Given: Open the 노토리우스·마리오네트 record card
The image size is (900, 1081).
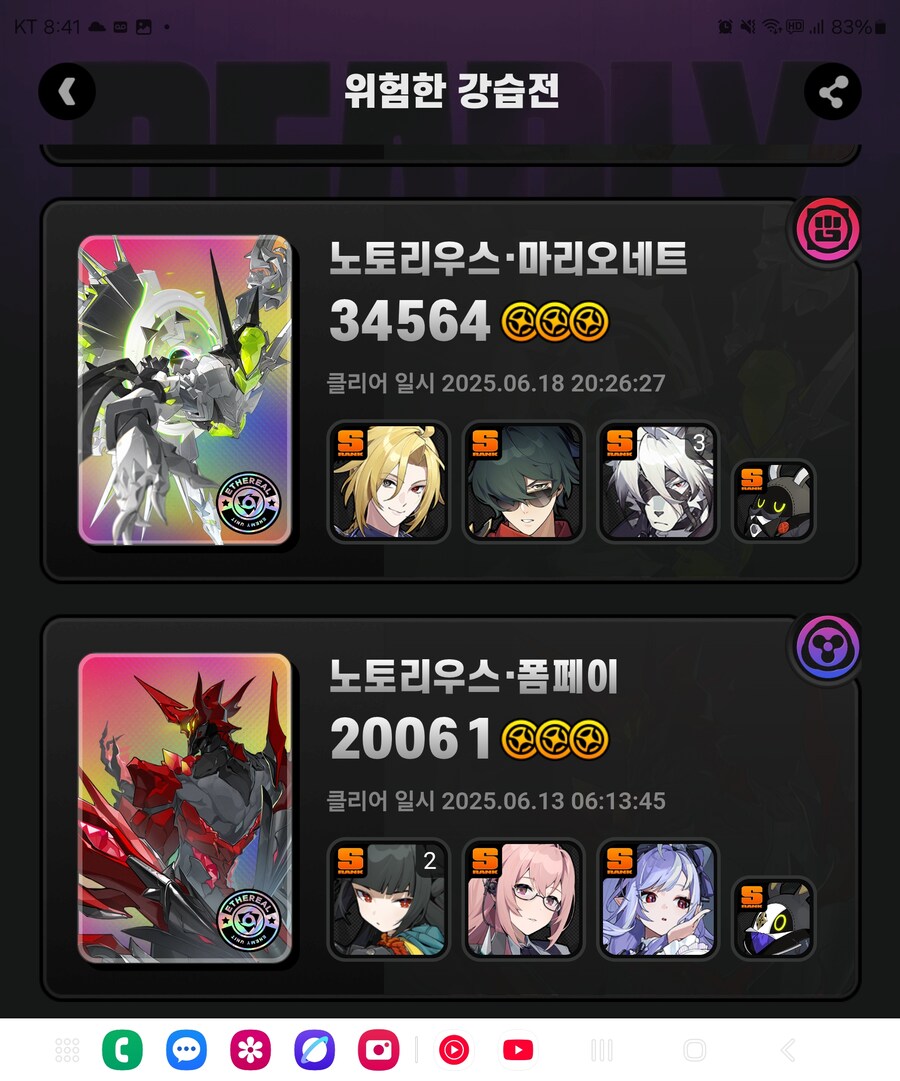Looking at the screenshot, I should (450, 390).
